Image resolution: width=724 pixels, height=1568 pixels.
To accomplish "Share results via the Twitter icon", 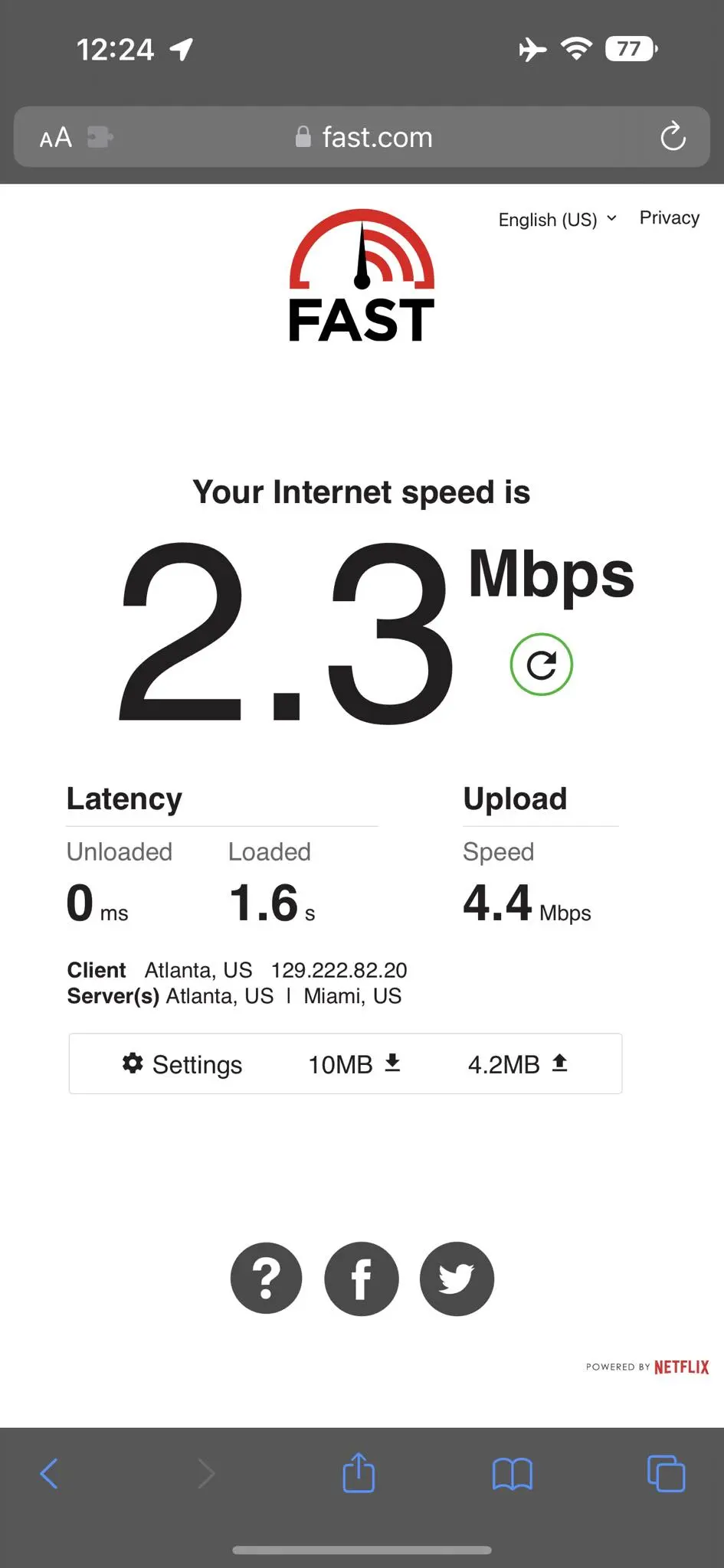I will pyautogui.click(x=457, y=1279).
